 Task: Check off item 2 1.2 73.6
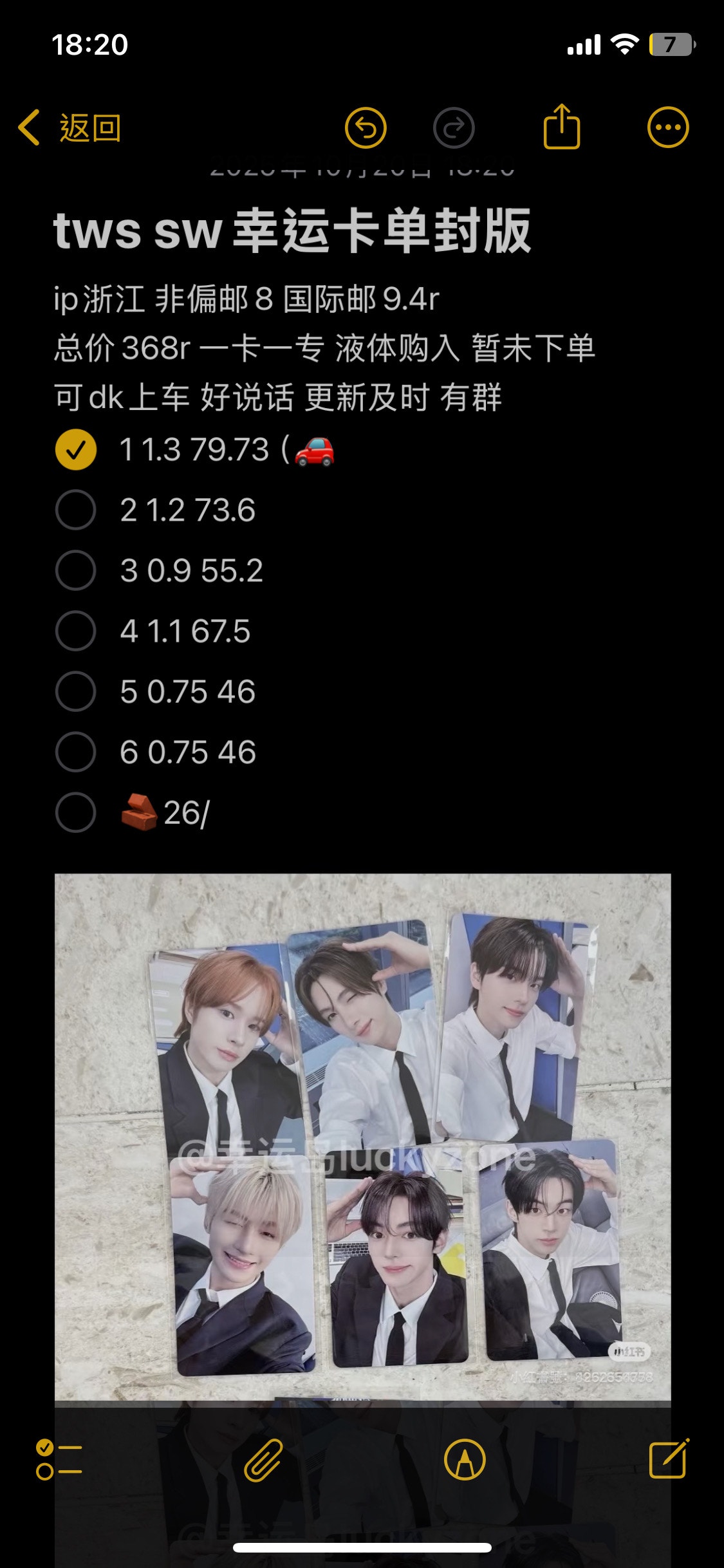point(76,510)
